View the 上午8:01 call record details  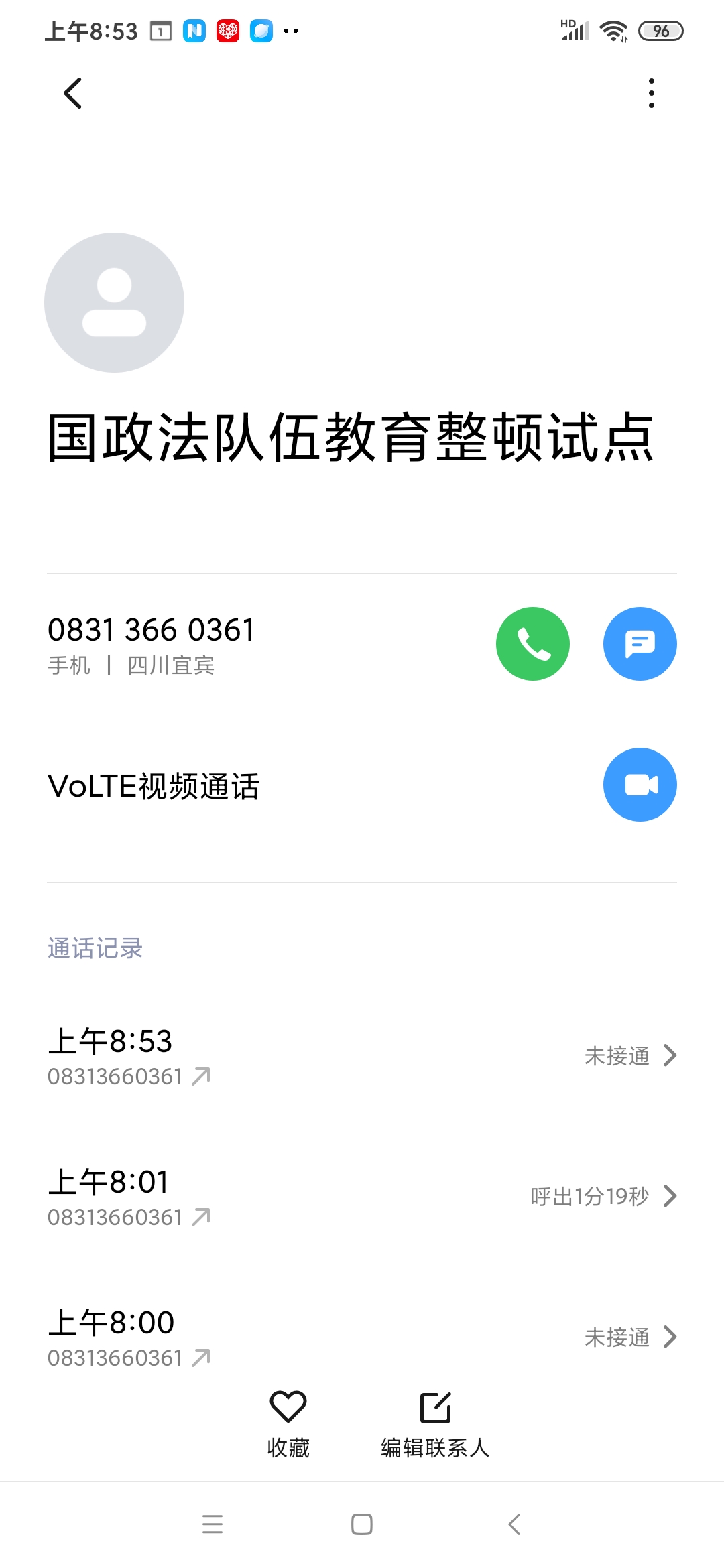pos(362,1197)
